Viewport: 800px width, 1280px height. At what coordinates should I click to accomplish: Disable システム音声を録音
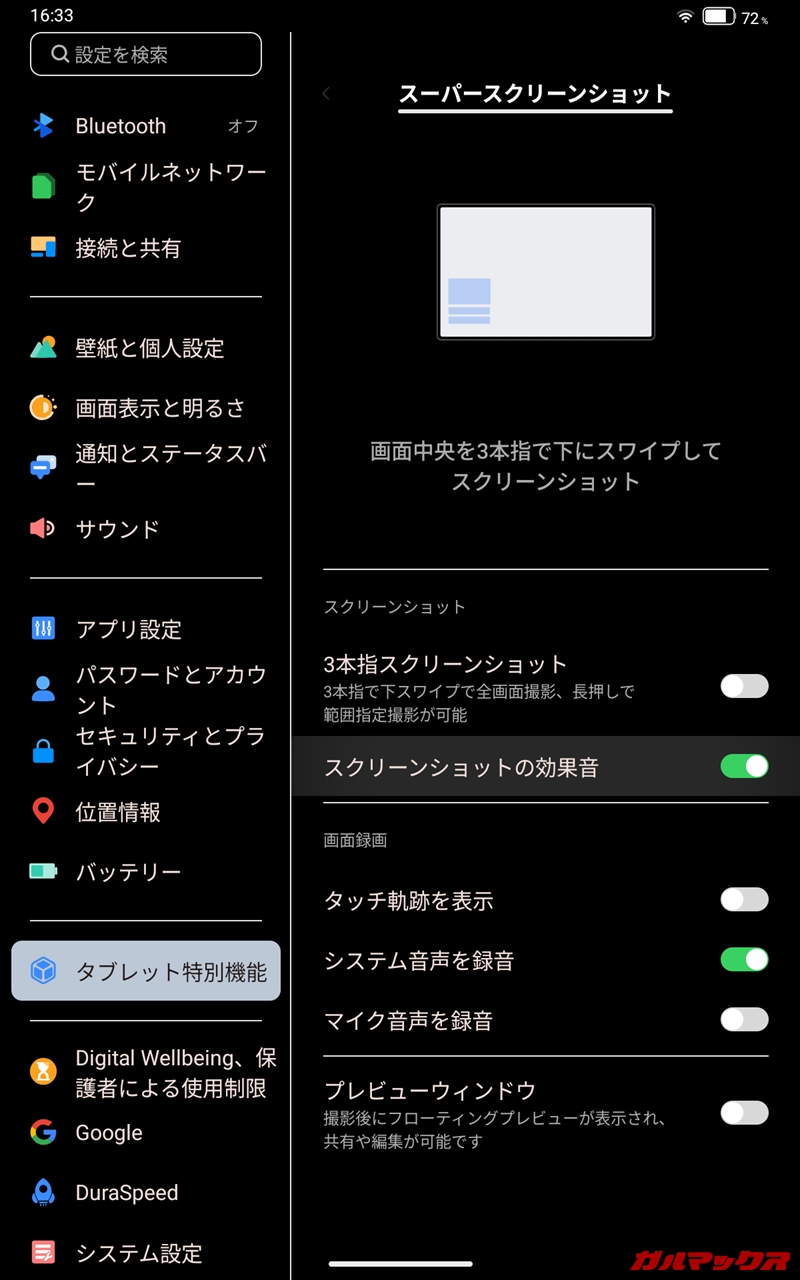(x=745, y=960)
